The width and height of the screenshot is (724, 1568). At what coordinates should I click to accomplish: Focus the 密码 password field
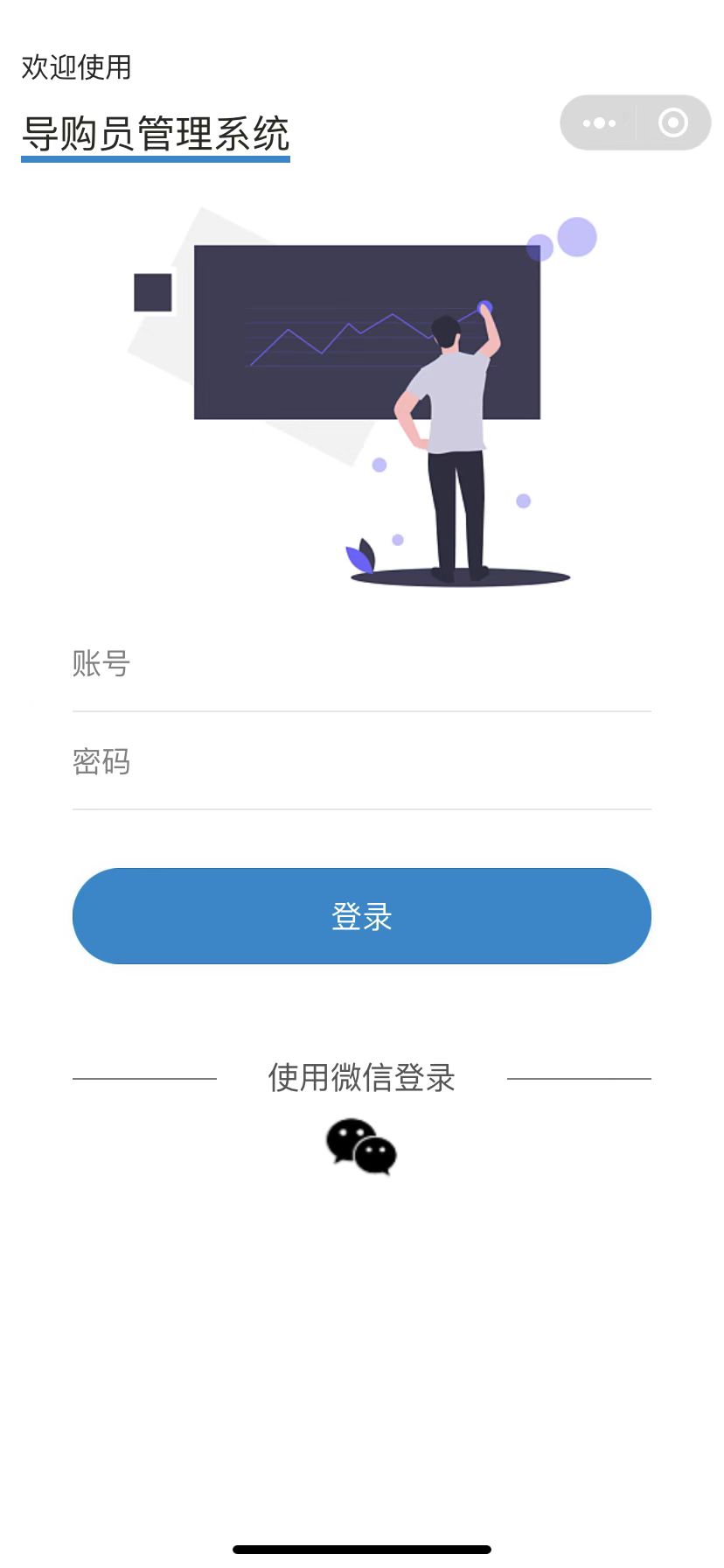click(361, 762)
